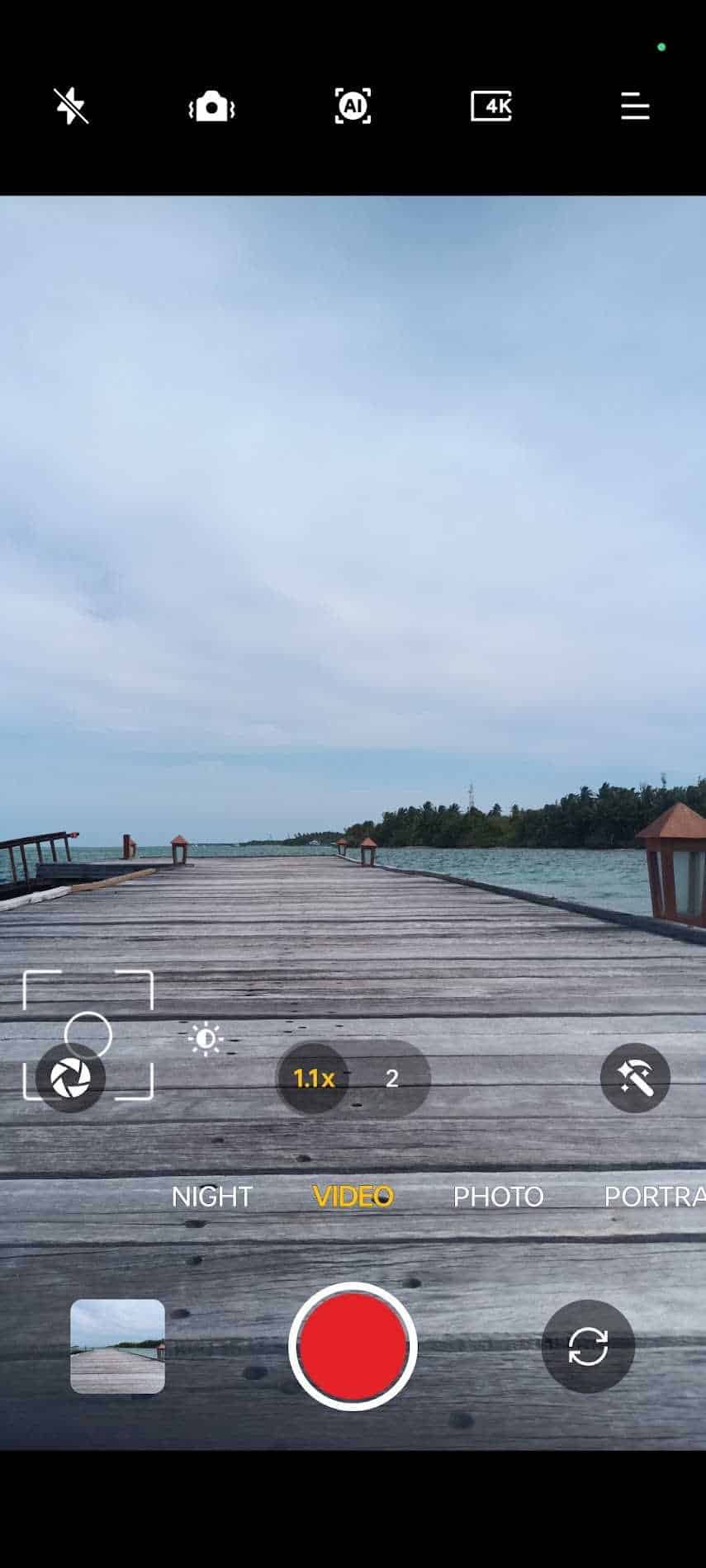Switch to PHOTO mode

(498, 1197)
